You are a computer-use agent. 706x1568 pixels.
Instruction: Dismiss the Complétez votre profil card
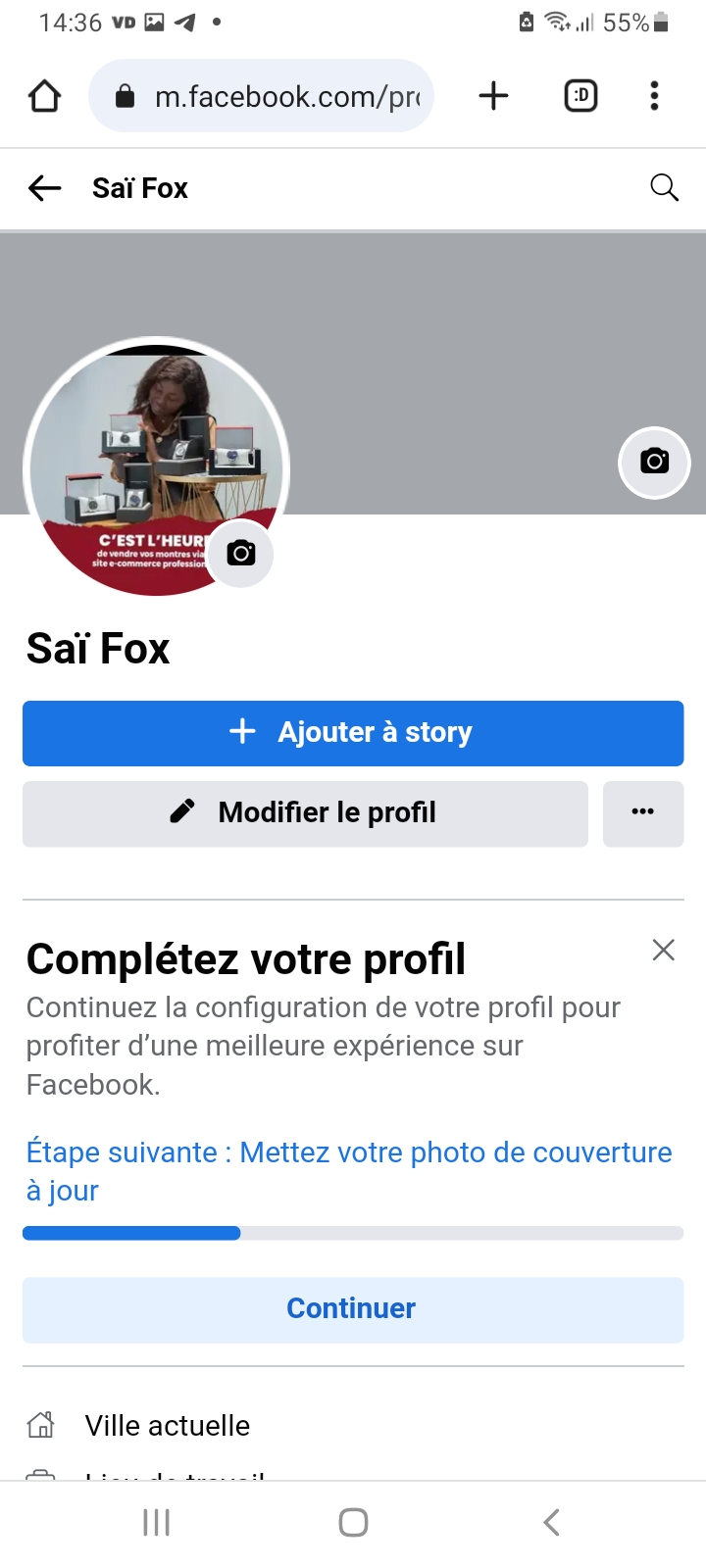pos(664,950)
